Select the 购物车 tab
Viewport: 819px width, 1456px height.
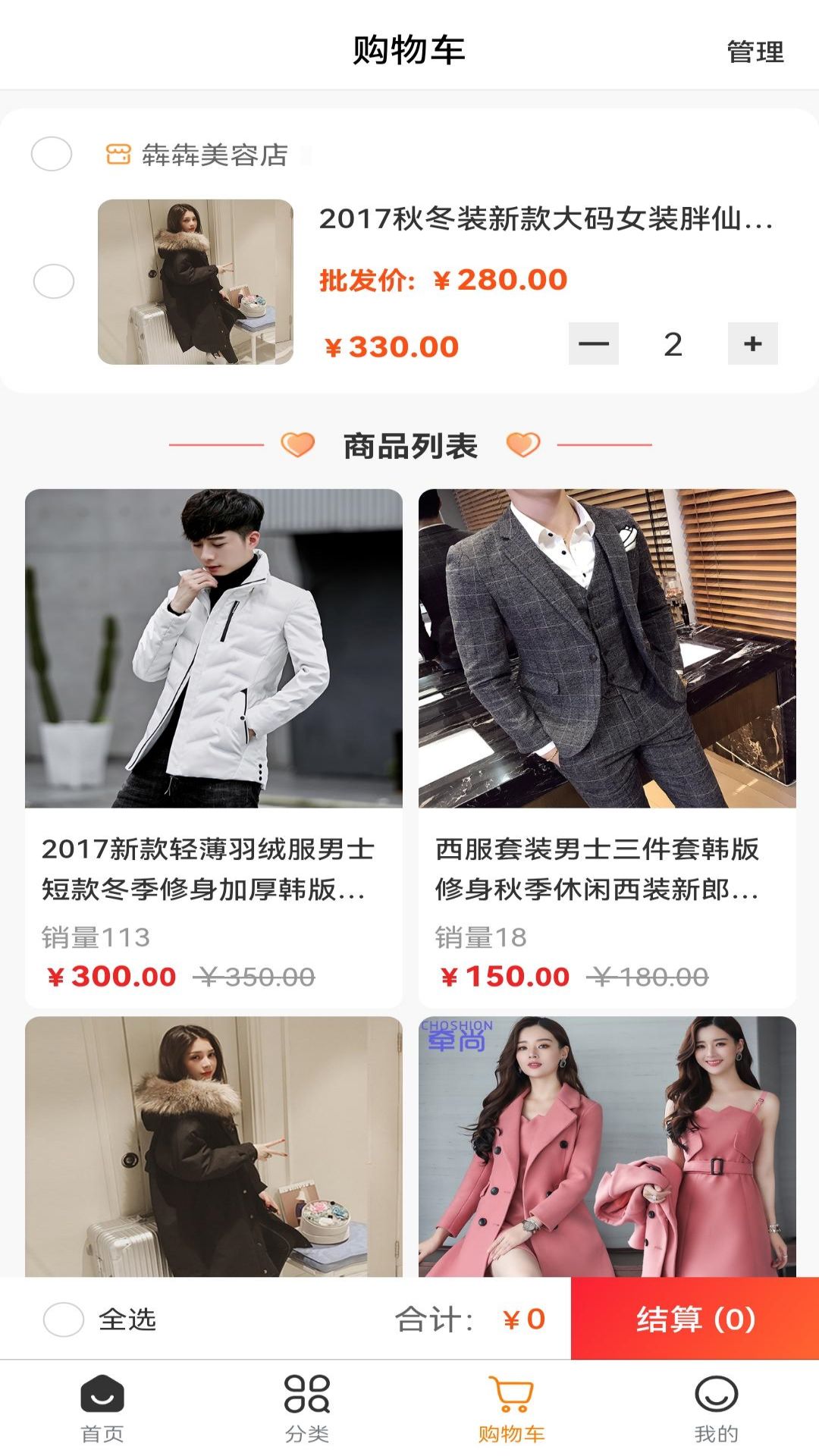[511, 1407]
